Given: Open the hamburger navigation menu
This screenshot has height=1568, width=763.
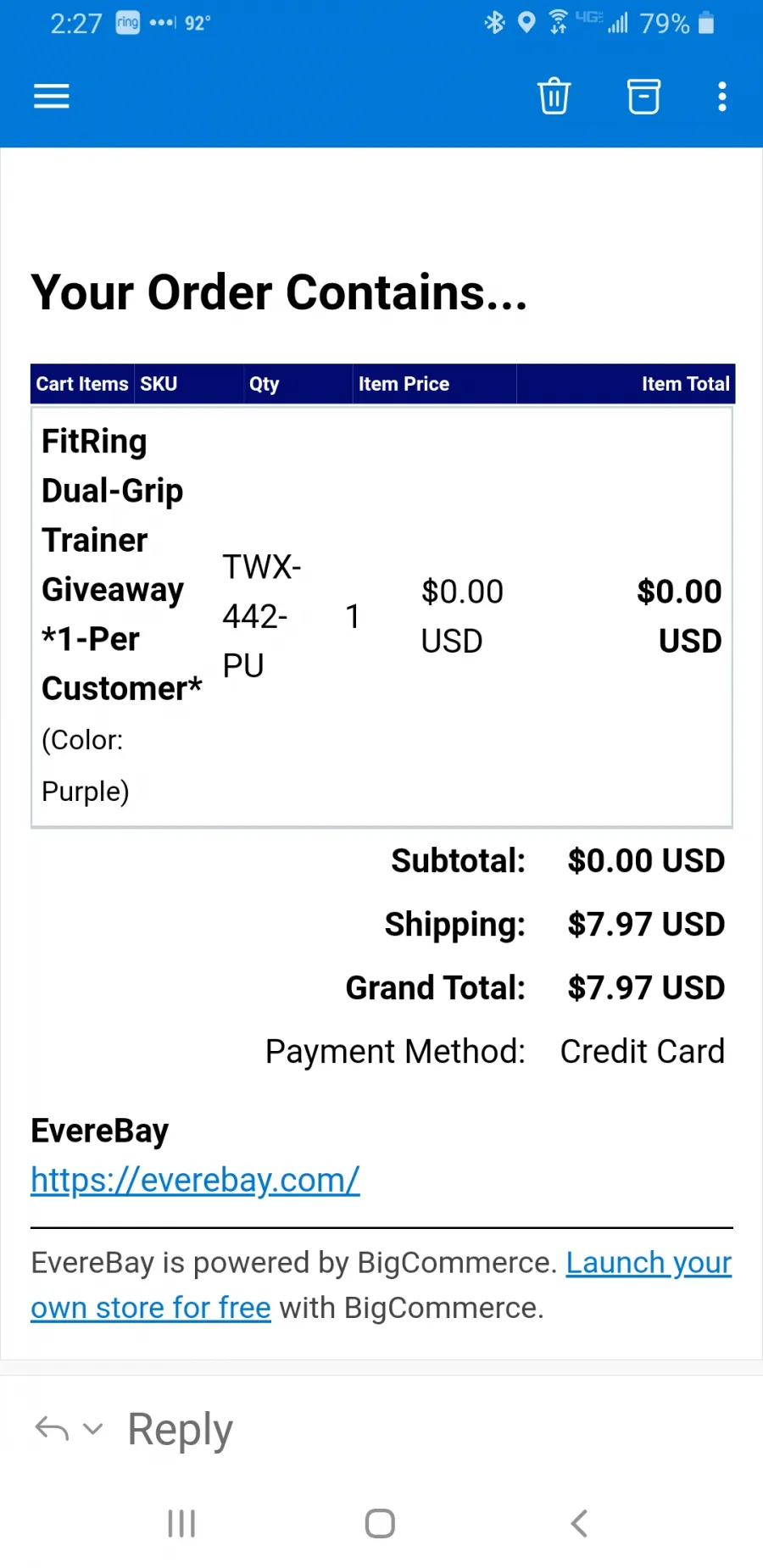Looking at the screenshot, I should [52, 97].
